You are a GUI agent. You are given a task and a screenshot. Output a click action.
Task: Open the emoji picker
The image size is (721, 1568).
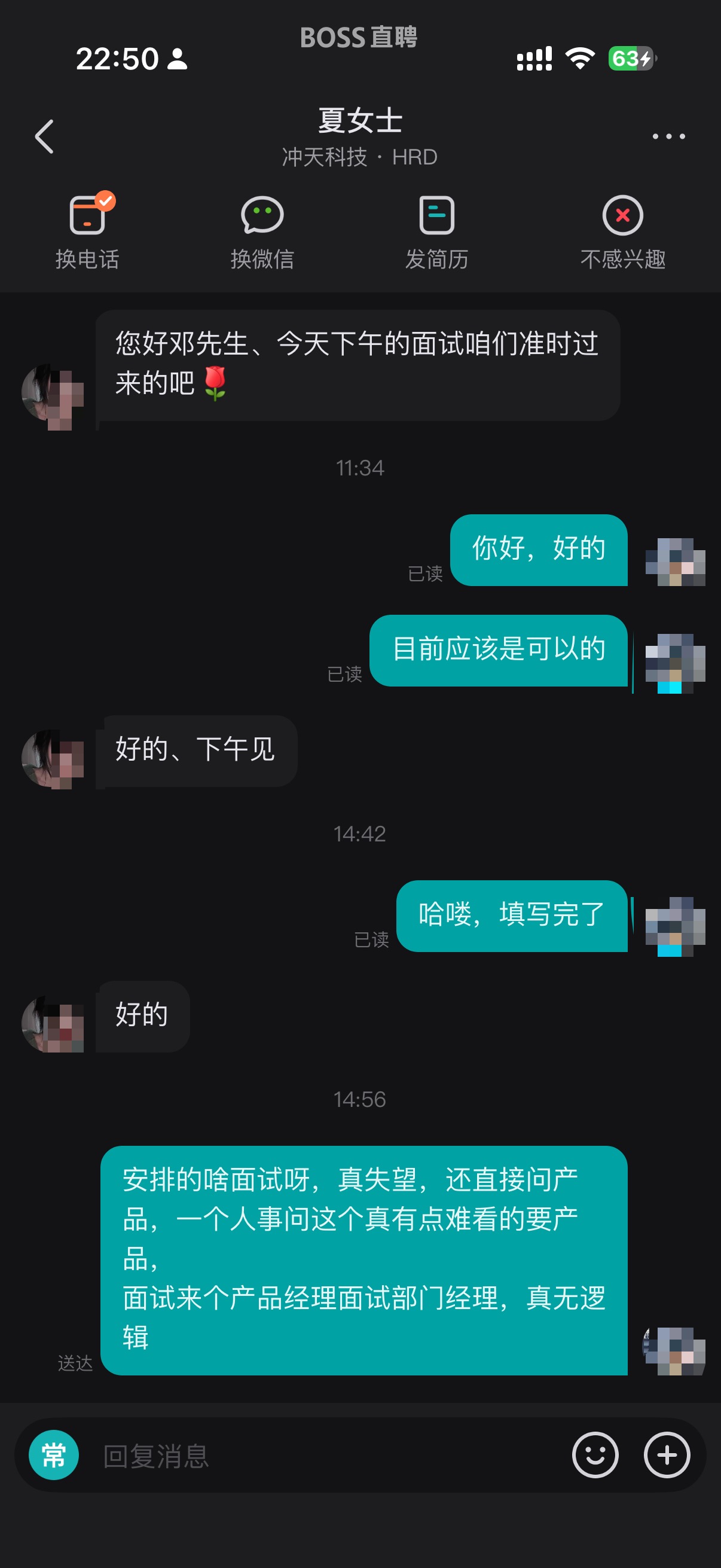tap(594, 1455)
